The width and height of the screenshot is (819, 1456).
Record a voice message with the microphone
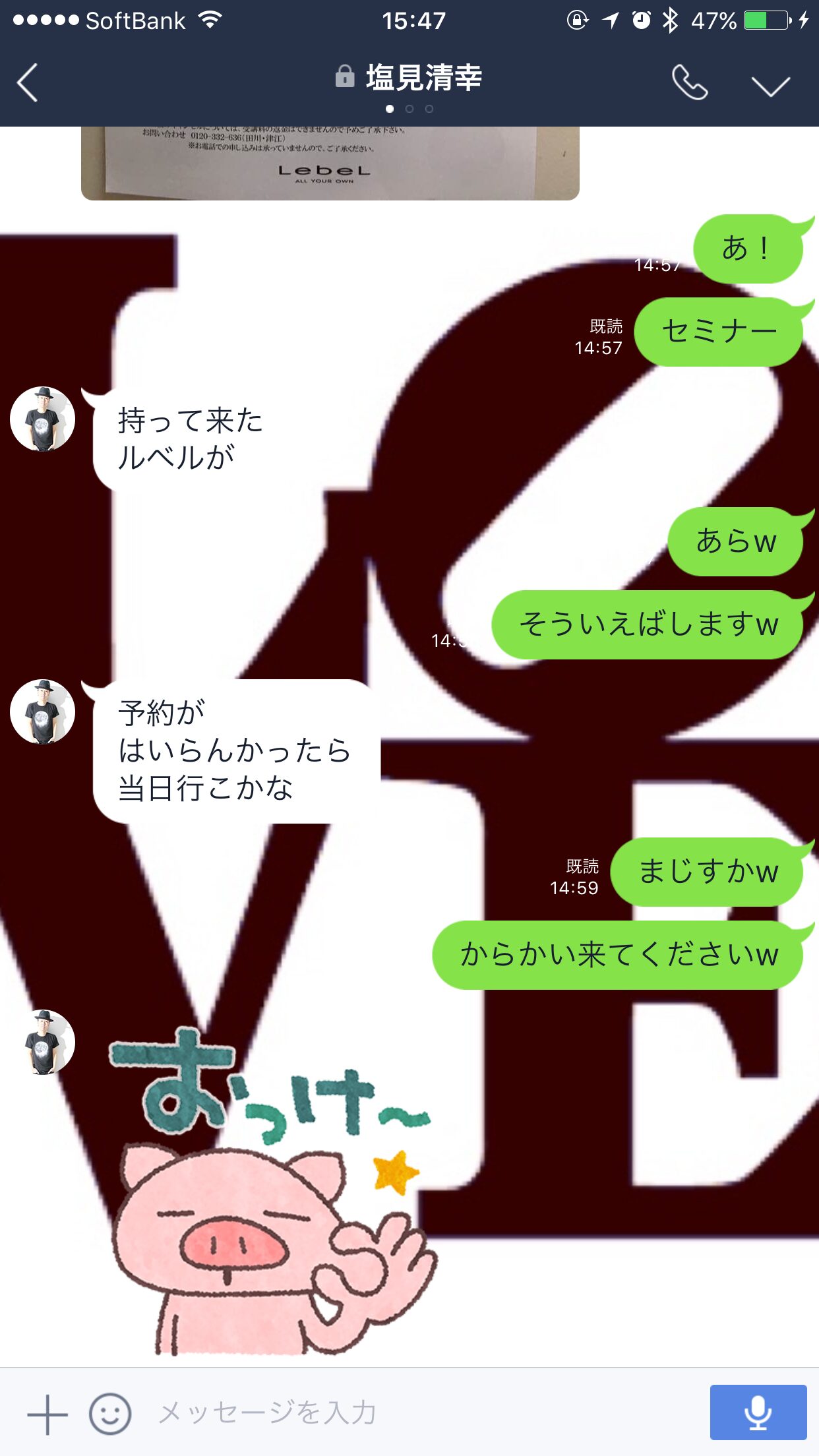click(x=758, y=1412)
